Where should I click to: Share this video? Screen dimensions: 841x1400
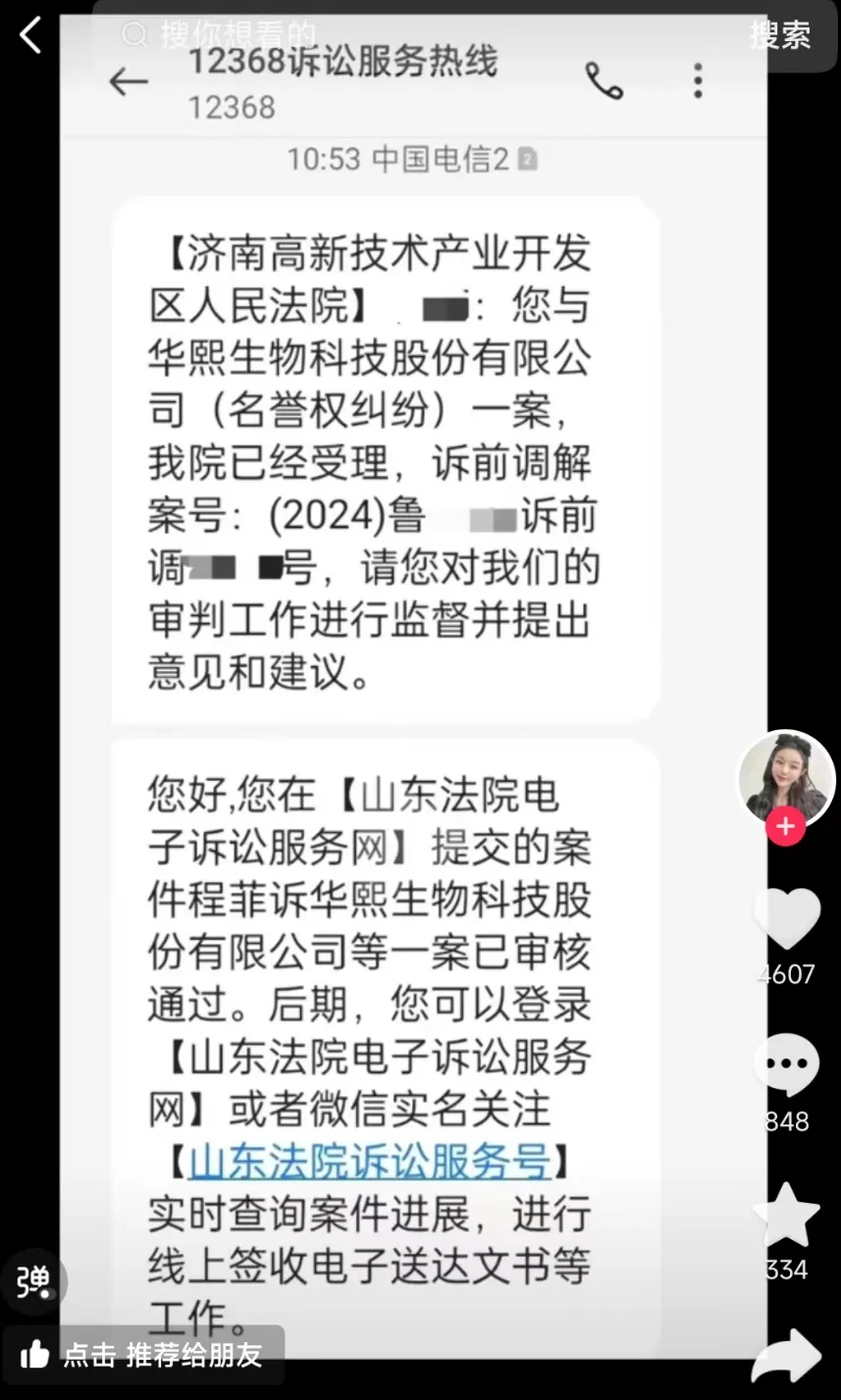tap(786, 1357)
